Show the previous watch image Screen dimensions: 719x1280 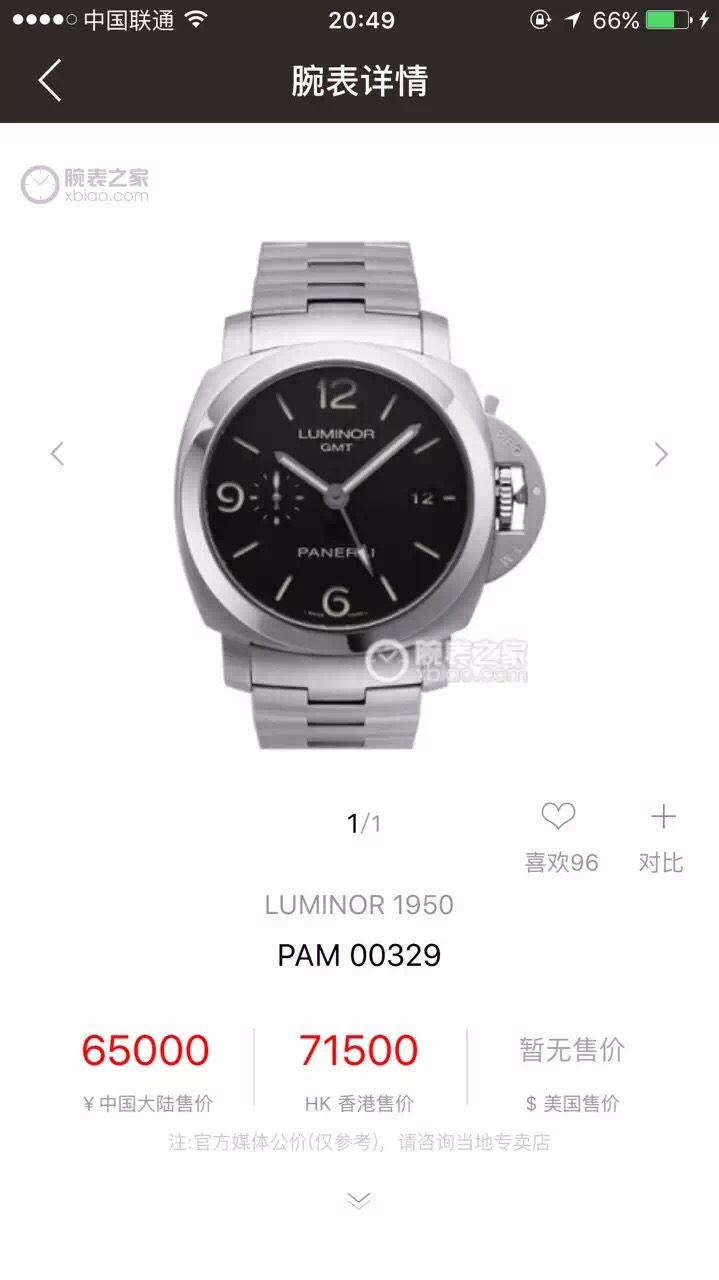point(57,454)
